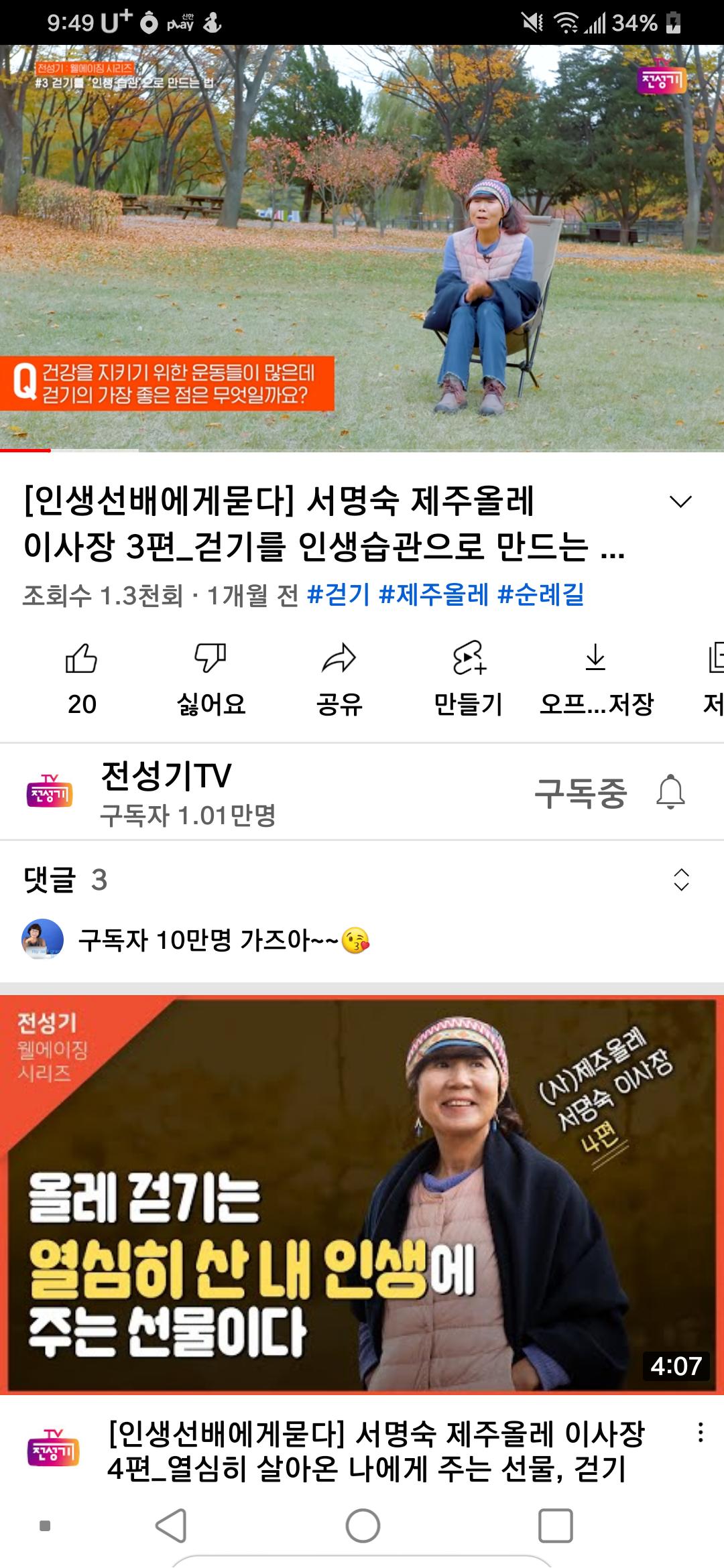The width and height of the screenshot is (724, 1568).
Task: Go back using the system back button
Action: coord(171,1526)
